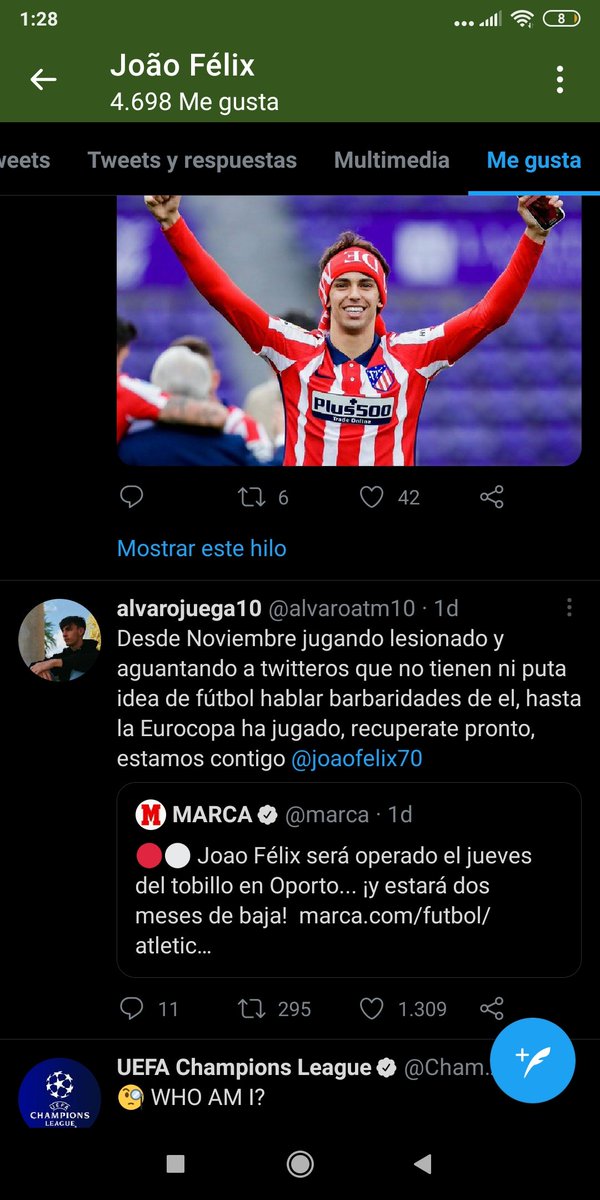The image size is (600, 1200).
Task: Switch to the Multimedia tab
Action: pyautogui.click(x=392, y=160)
